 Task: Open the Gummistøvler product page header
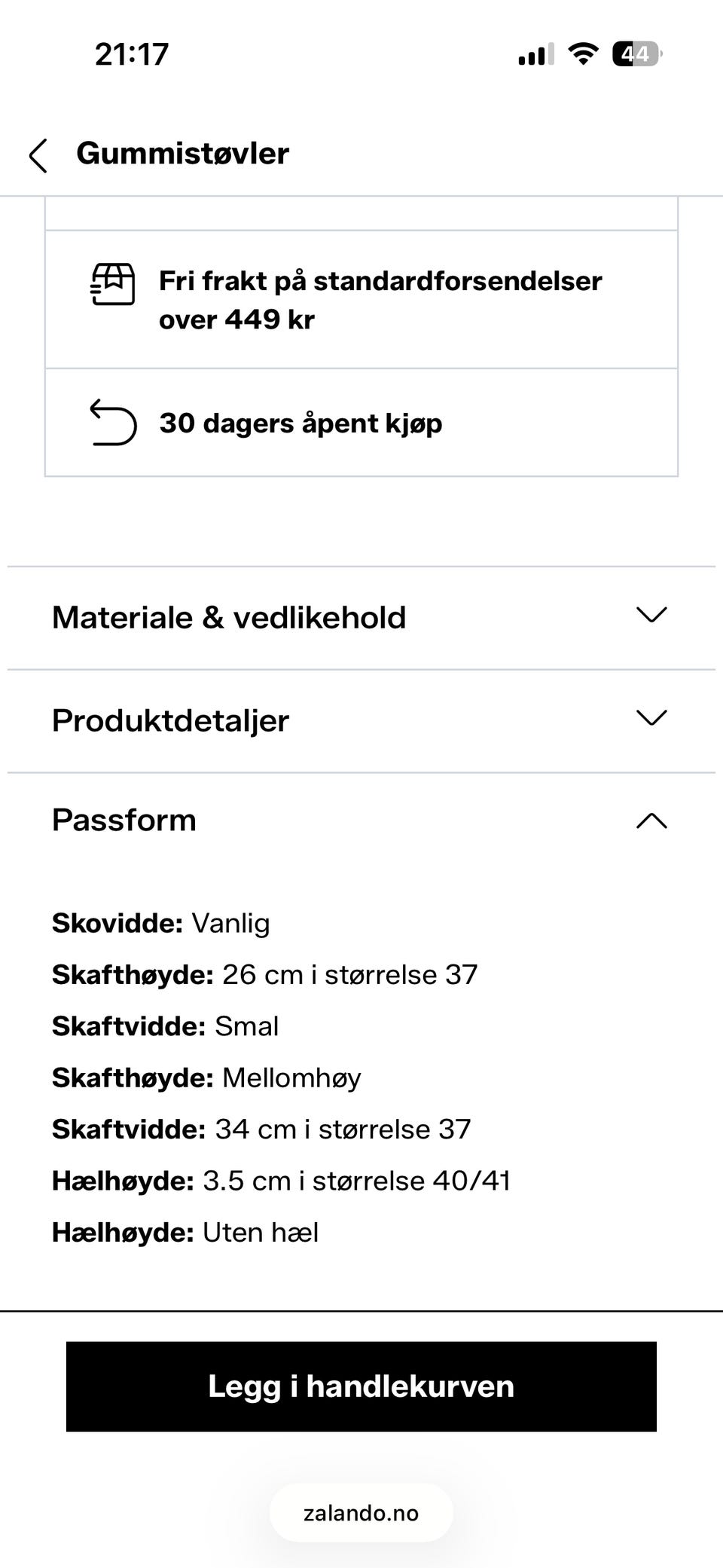coord(183,153)
